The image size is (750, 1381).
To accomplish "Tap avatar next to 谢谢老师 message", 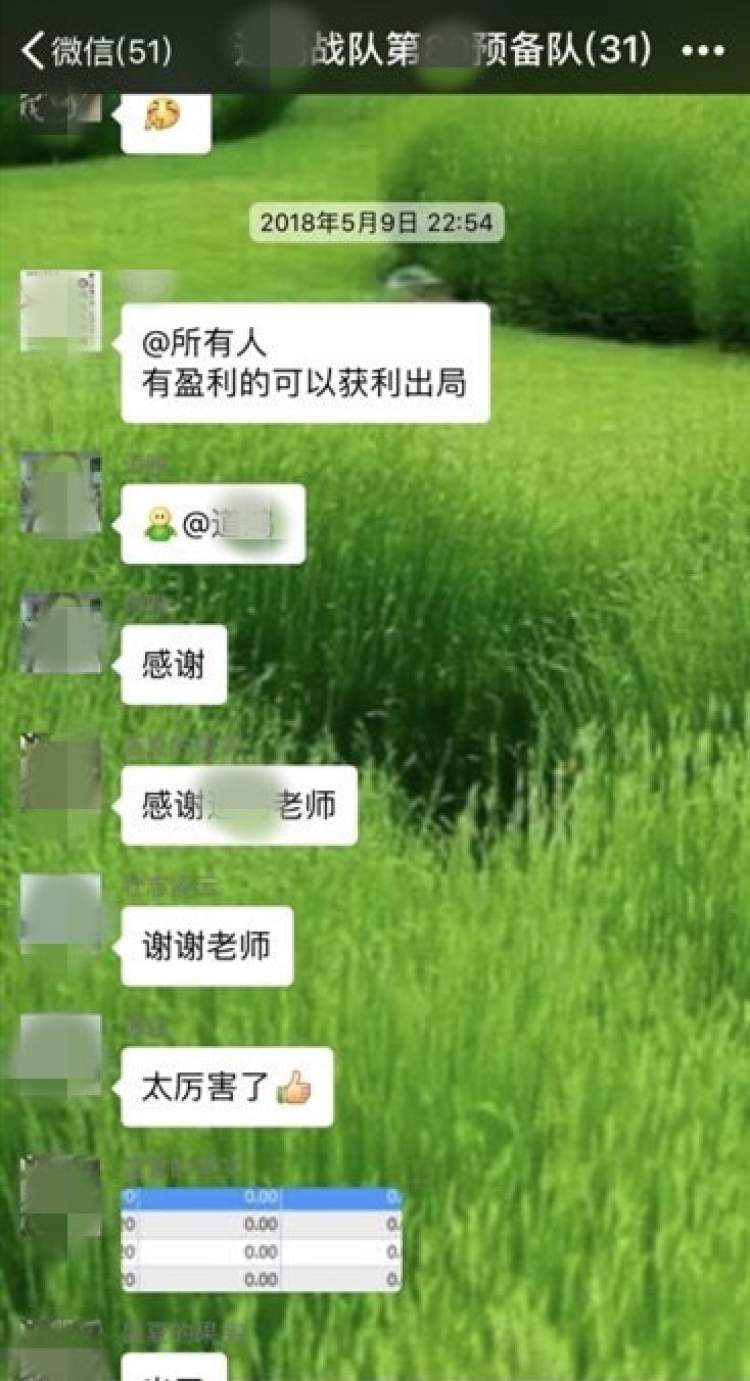I will (61, 913).
